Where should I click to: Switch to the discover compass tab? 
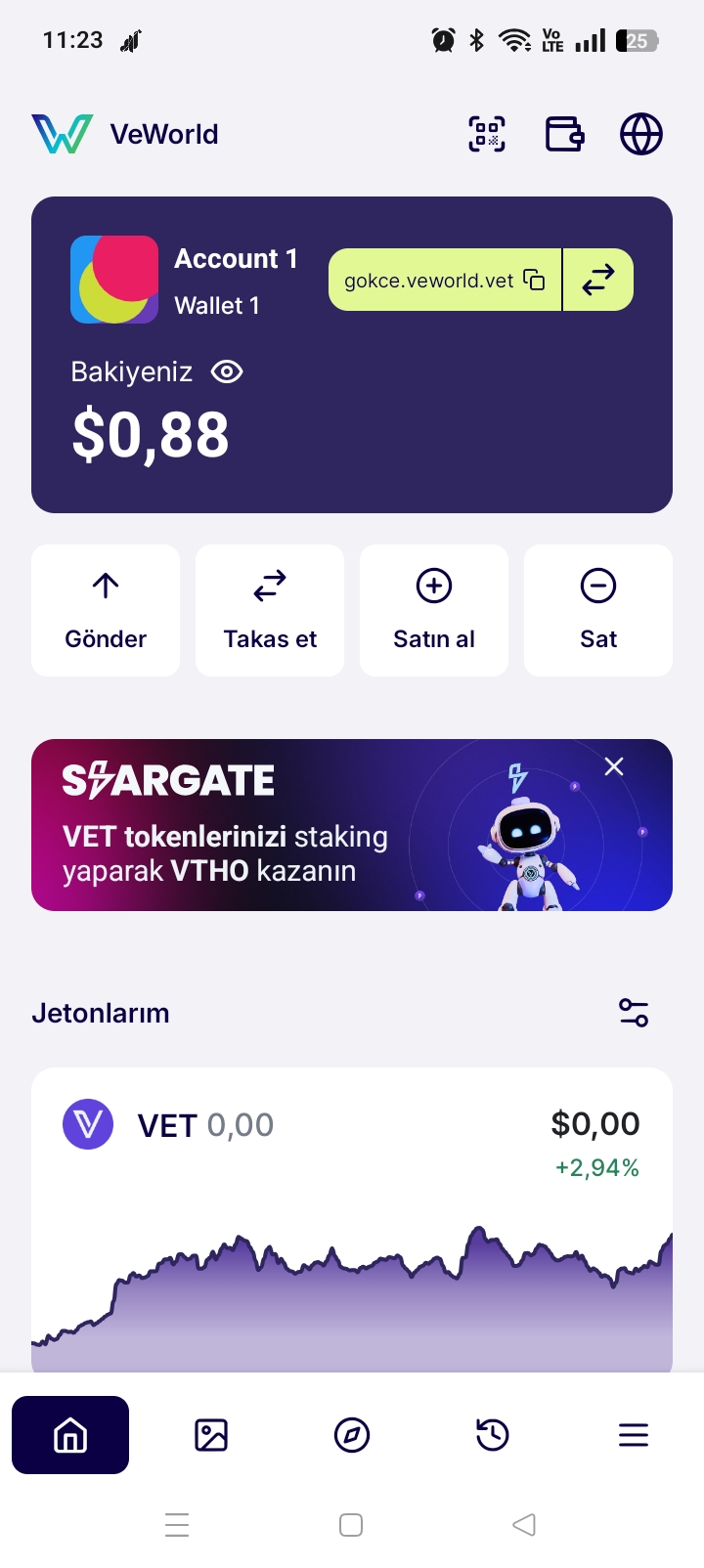coord(352,1435)
